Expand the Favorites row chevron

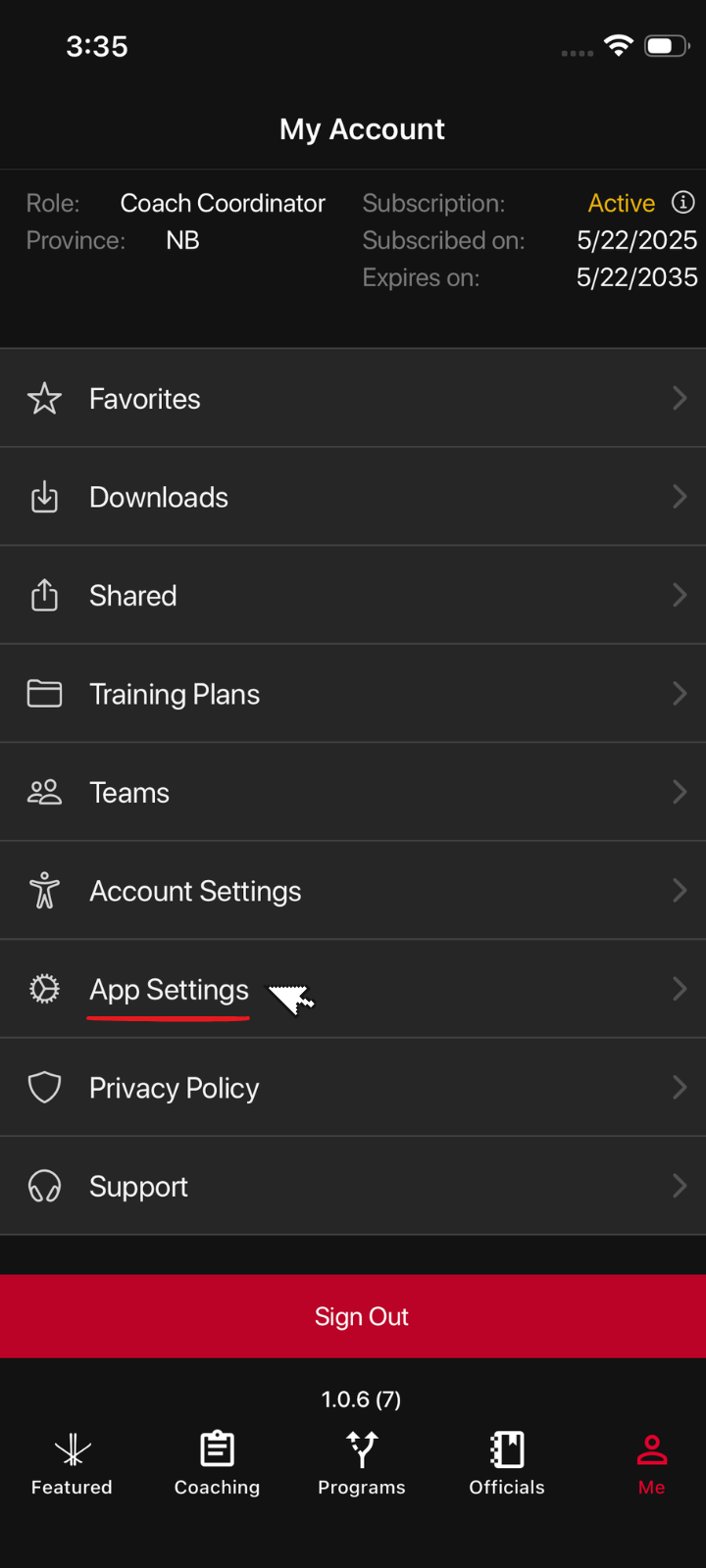(x=680, y=399)
